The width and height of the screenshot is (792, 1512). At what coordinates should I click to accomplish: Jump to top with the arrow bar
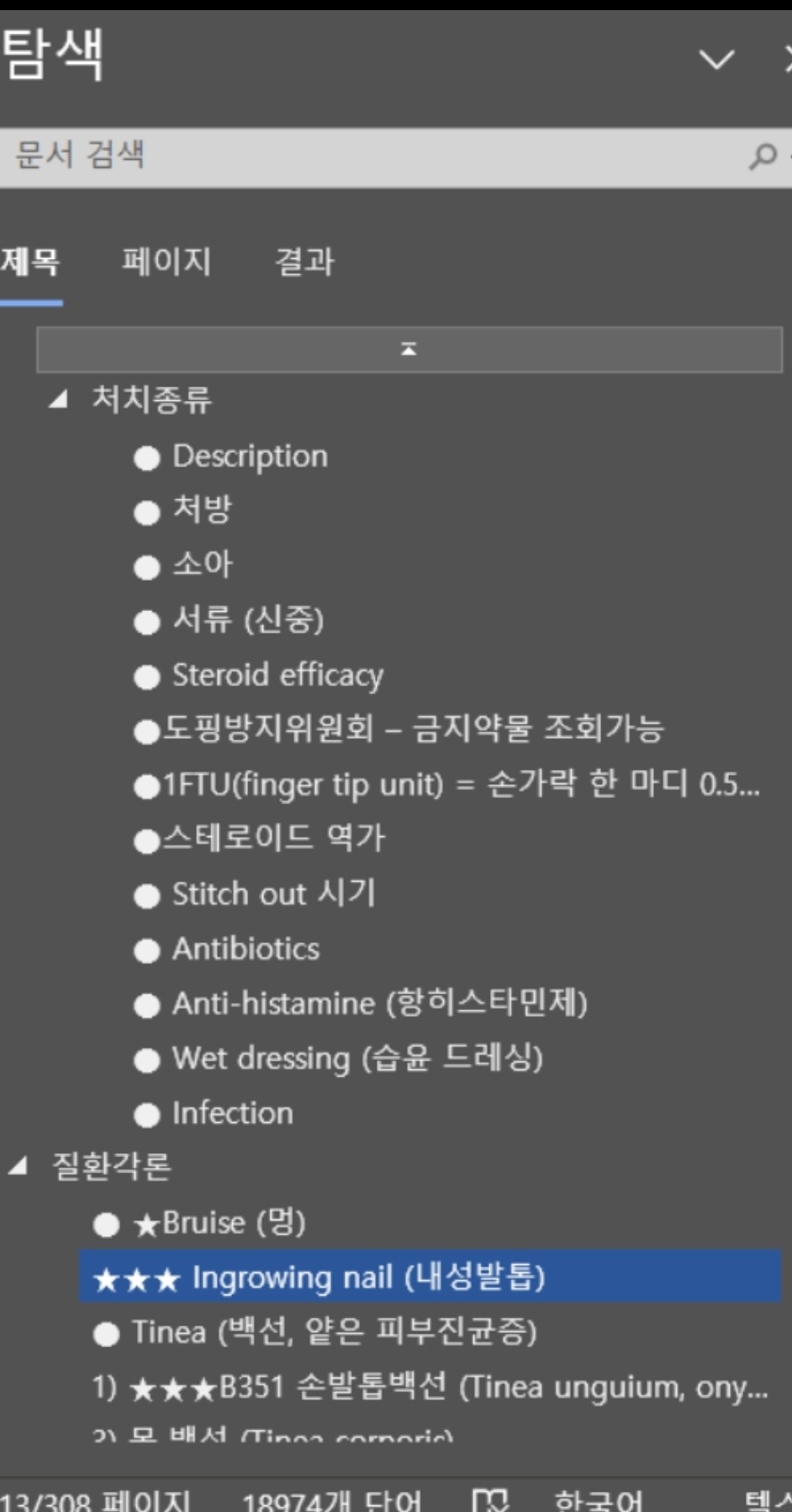pyautogui.click(x=409, y=350)
